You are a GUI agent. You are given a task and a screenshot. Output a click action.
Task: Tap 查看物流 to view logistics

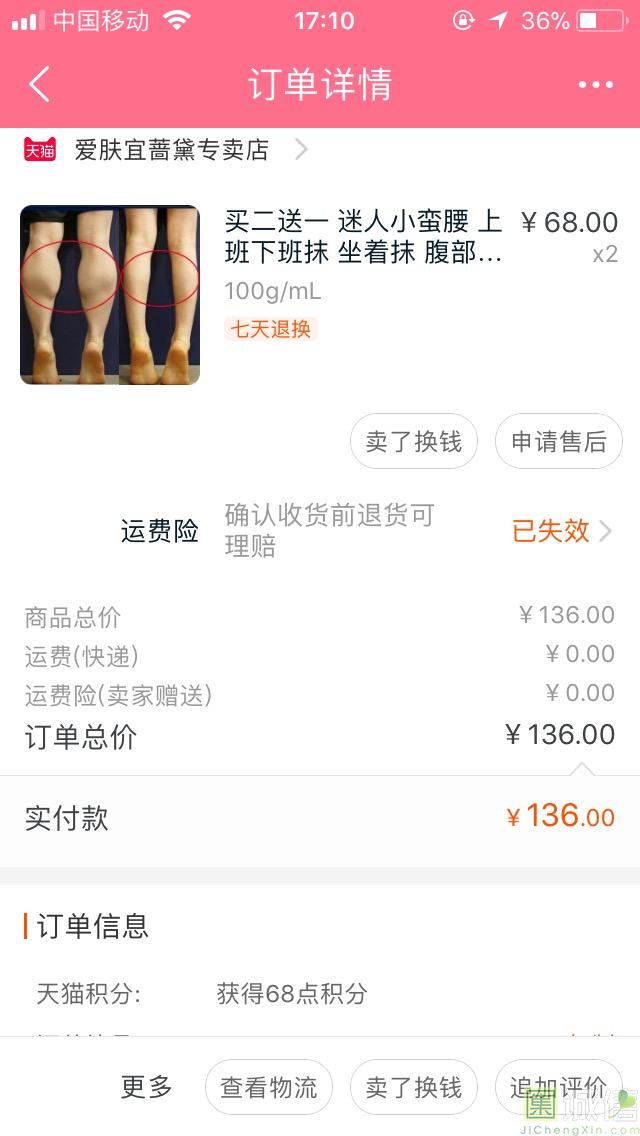pyautogui.click(x=268, y=1087)
